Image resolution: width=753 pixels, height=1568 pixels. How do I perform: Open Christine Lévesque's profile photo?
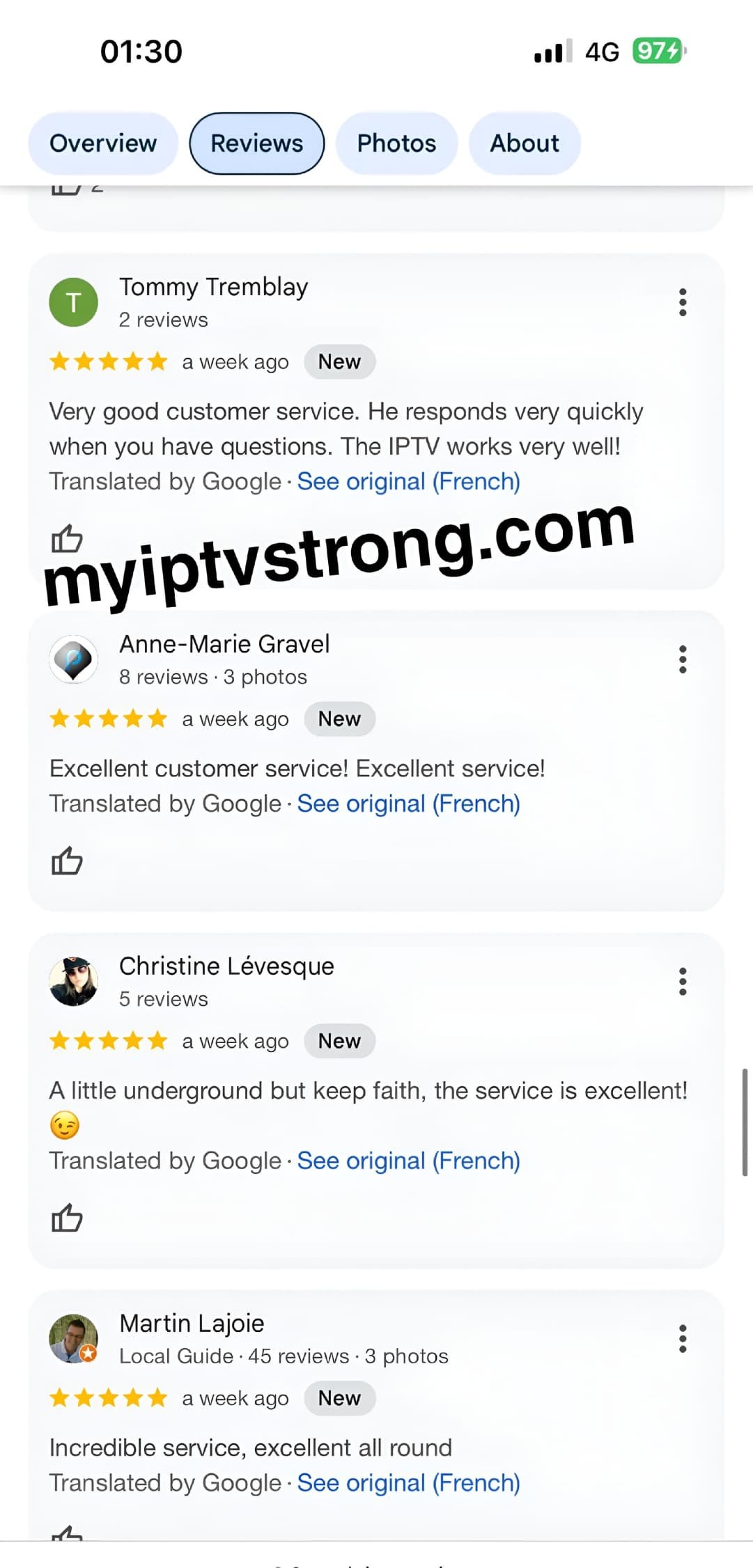click(x=73, y=981)
